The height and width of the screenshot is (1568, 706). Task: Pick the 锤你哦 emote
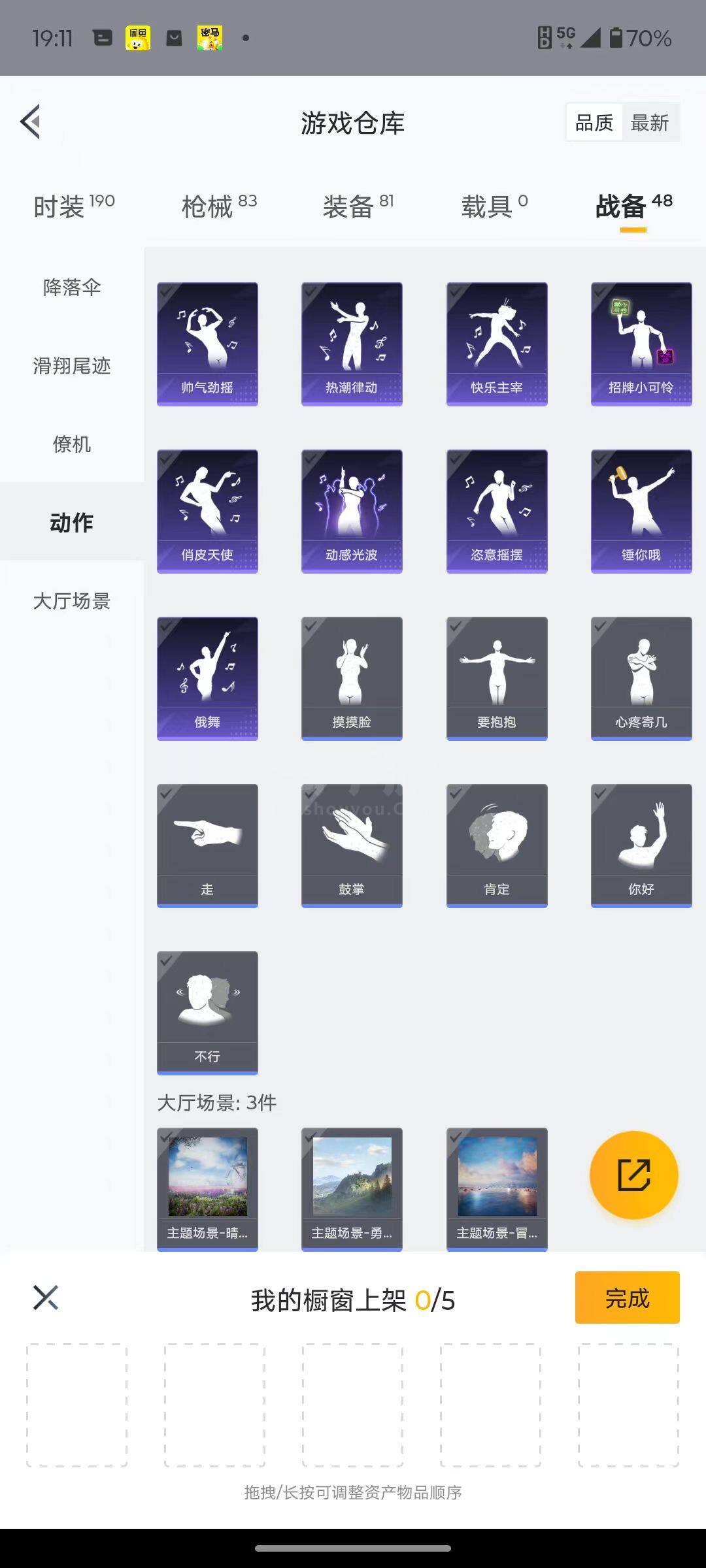[641, 511]
